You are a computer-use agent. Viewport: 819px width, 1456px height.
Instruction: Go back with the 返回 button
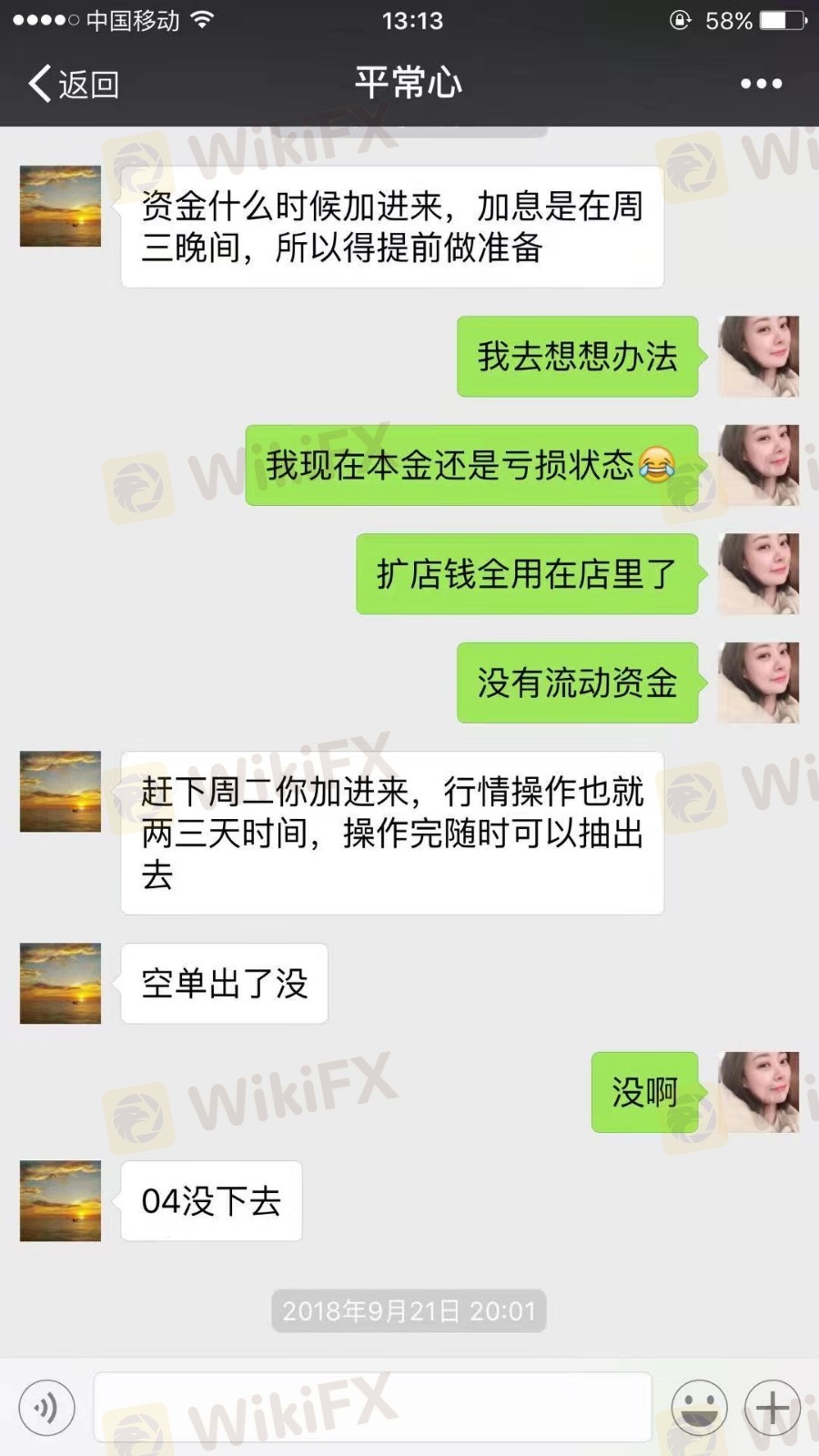click(x=73, y=84)
